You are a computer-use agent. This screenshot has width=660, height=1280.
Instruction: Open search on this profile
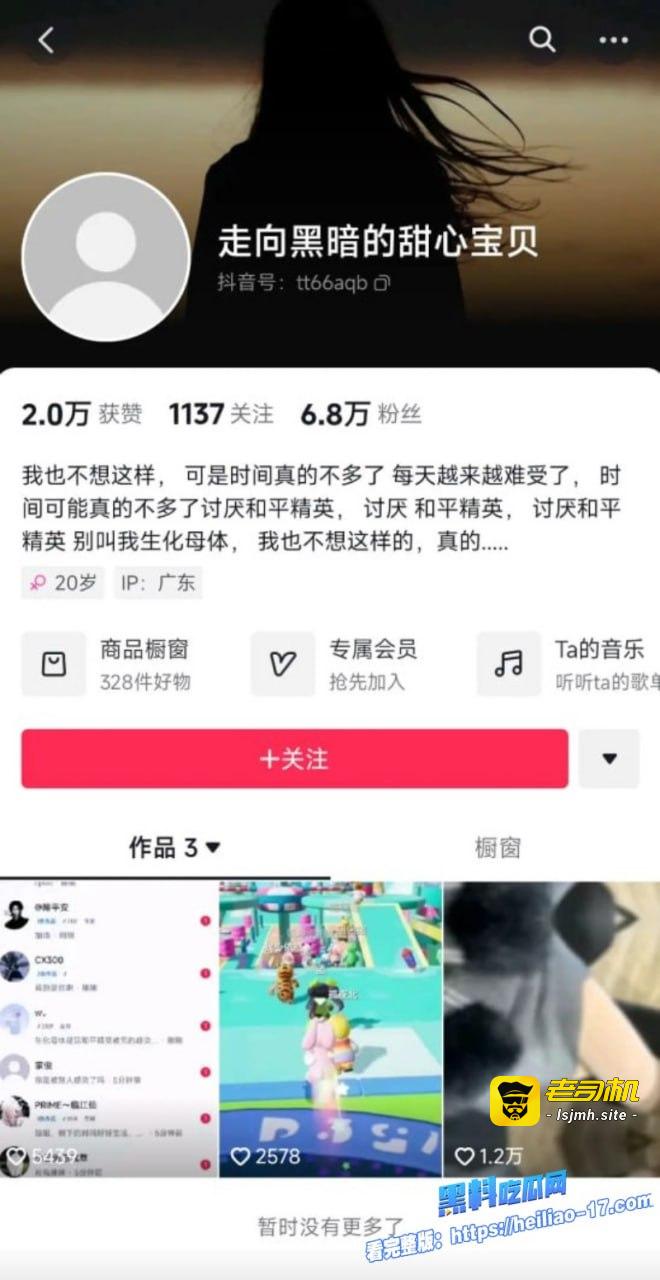click(542, 40)
